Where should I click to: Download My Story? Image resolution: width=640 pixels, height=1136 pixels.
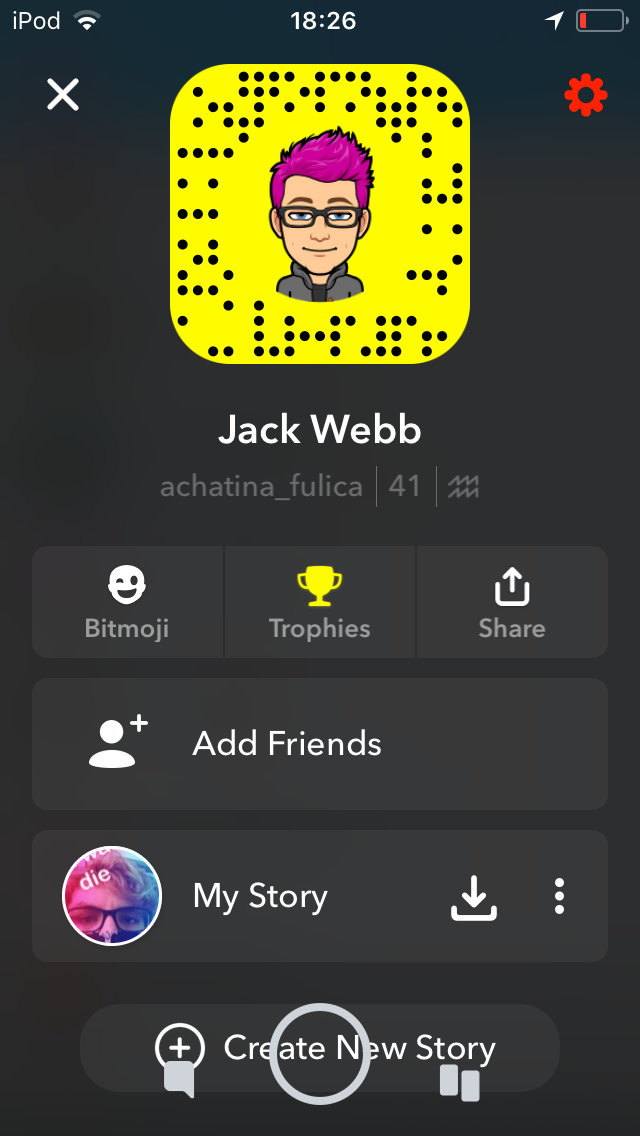click(x=474, y=897)
